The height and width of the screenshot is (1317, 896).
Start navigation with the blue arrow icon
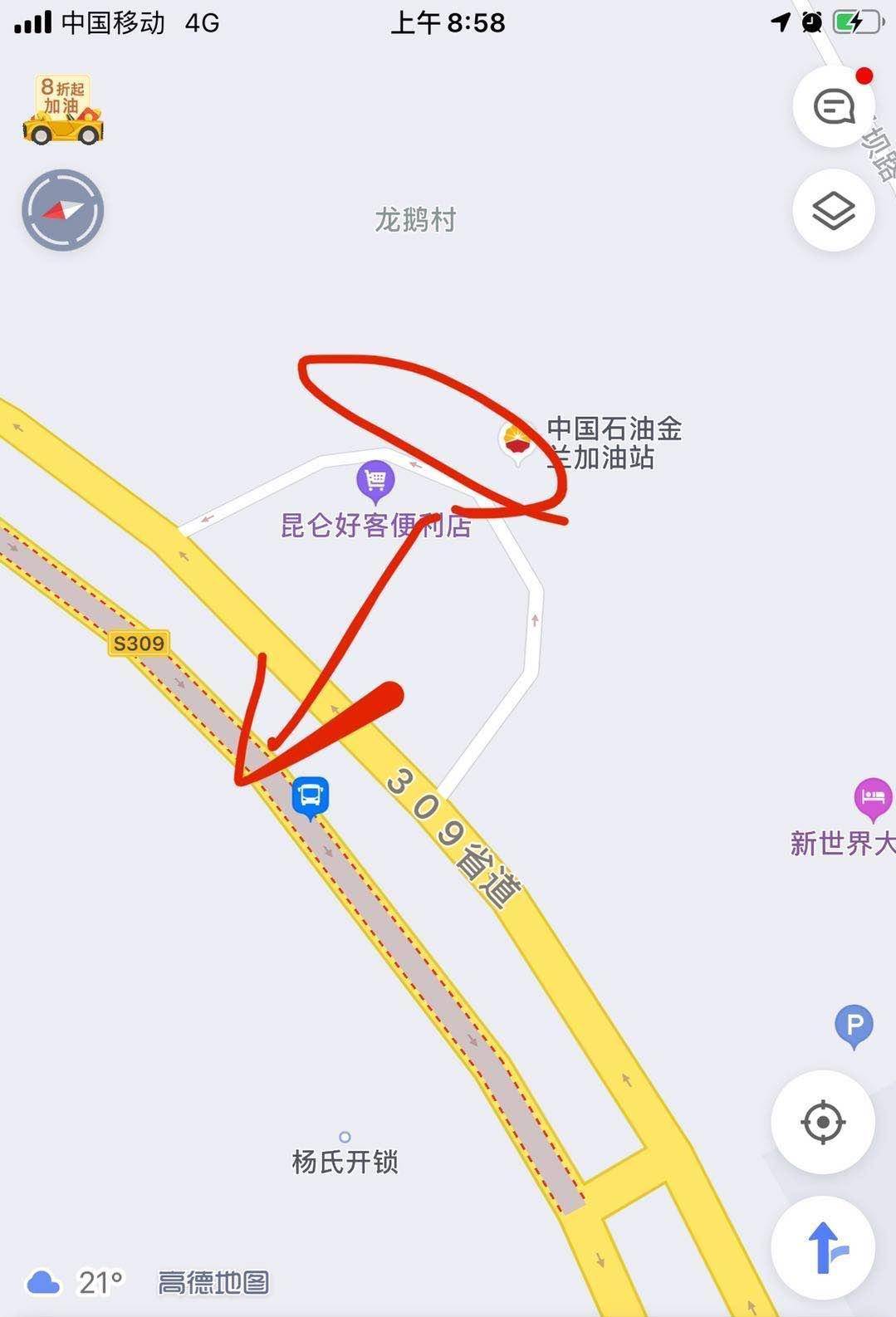821,1243
